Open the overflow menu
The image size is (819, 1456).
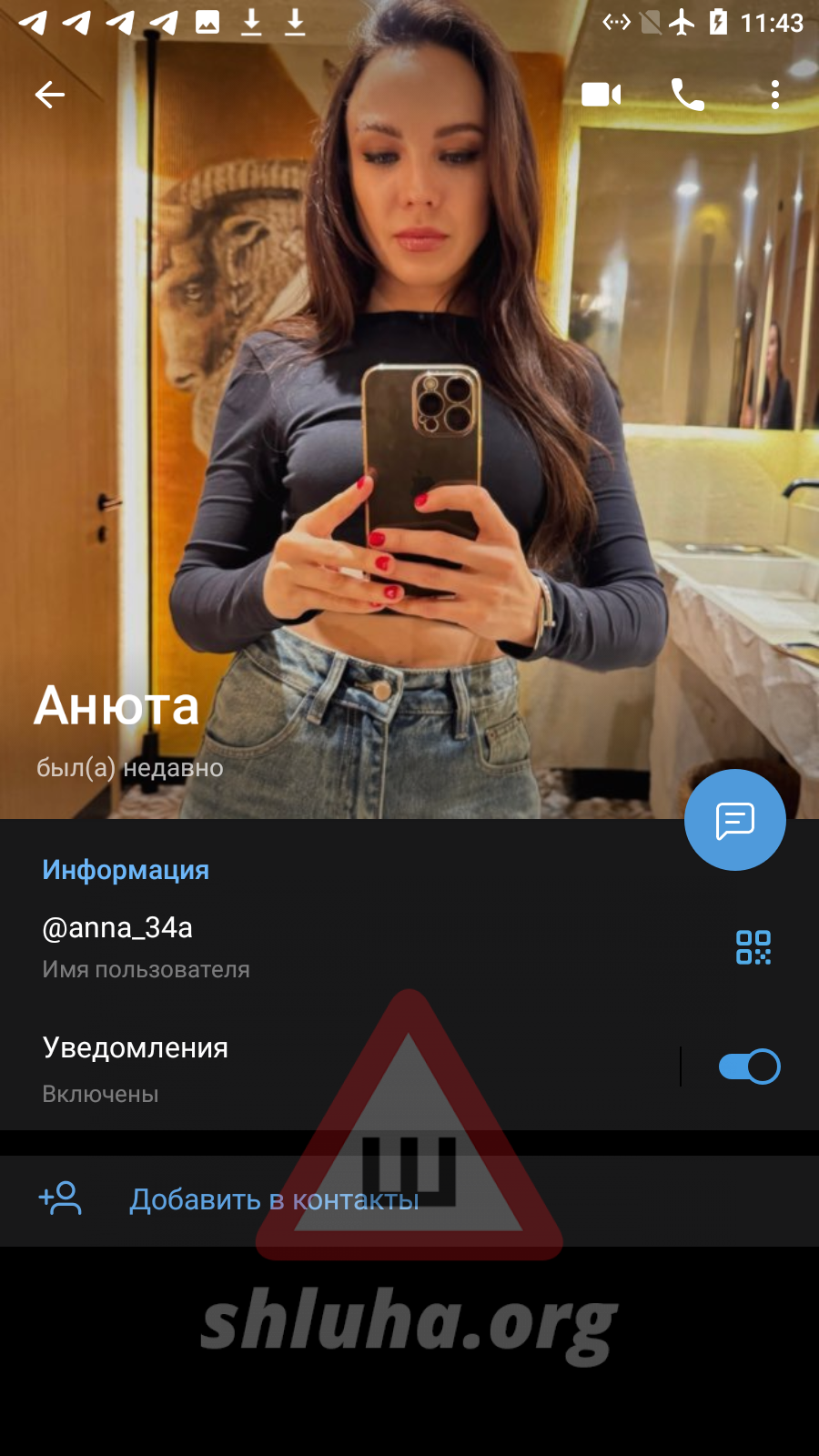tap(774, 95)
